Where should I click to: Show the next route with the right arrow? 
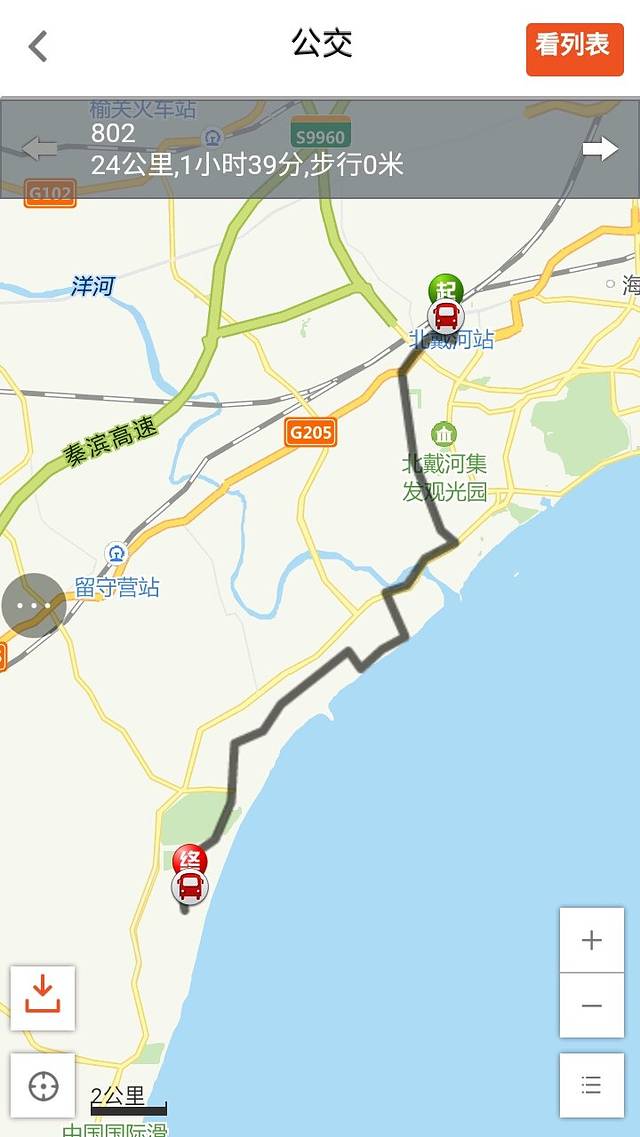[600, 149]
